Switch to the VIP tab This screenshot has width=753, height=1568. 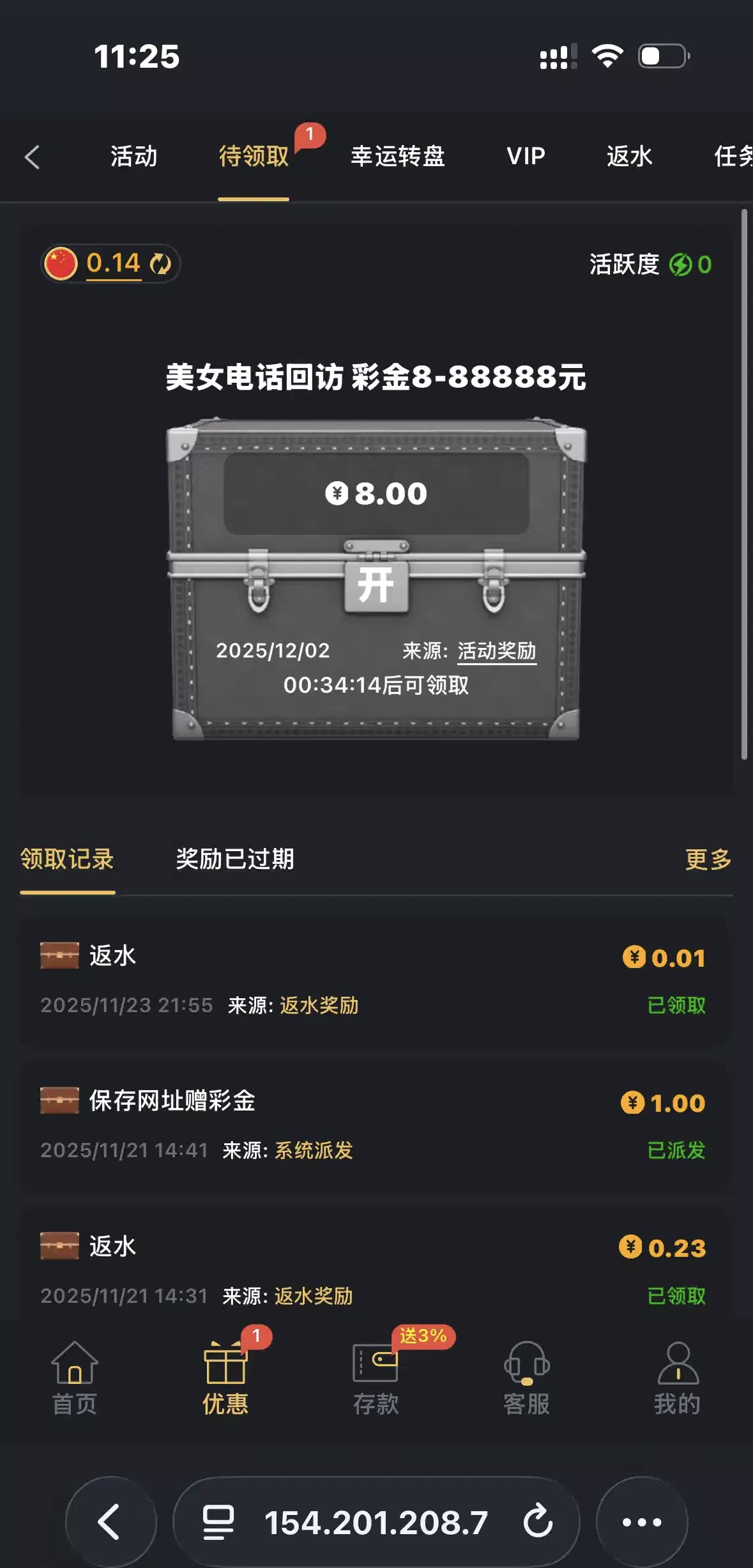526,157
